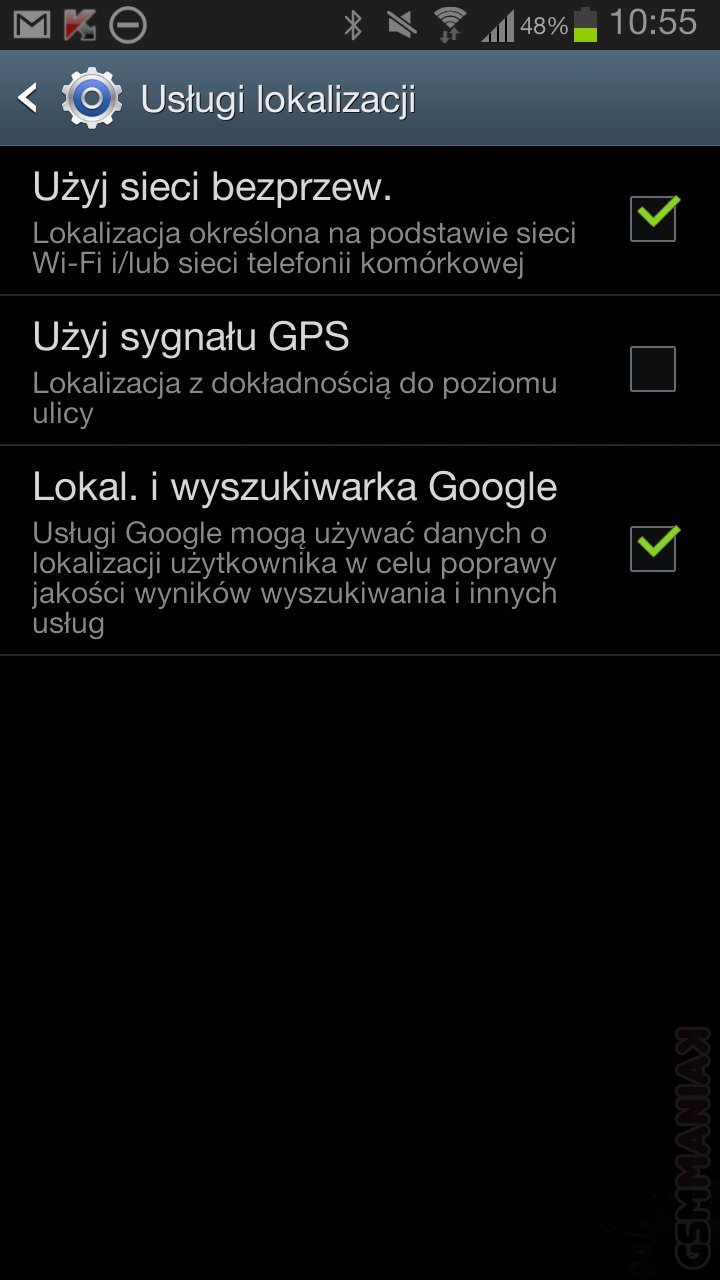Image resolution: width=720 pixels, height=1280 pixels.
Task: Uncheck Użyj sieci bezprzew. checkbox
Action: 653,218
